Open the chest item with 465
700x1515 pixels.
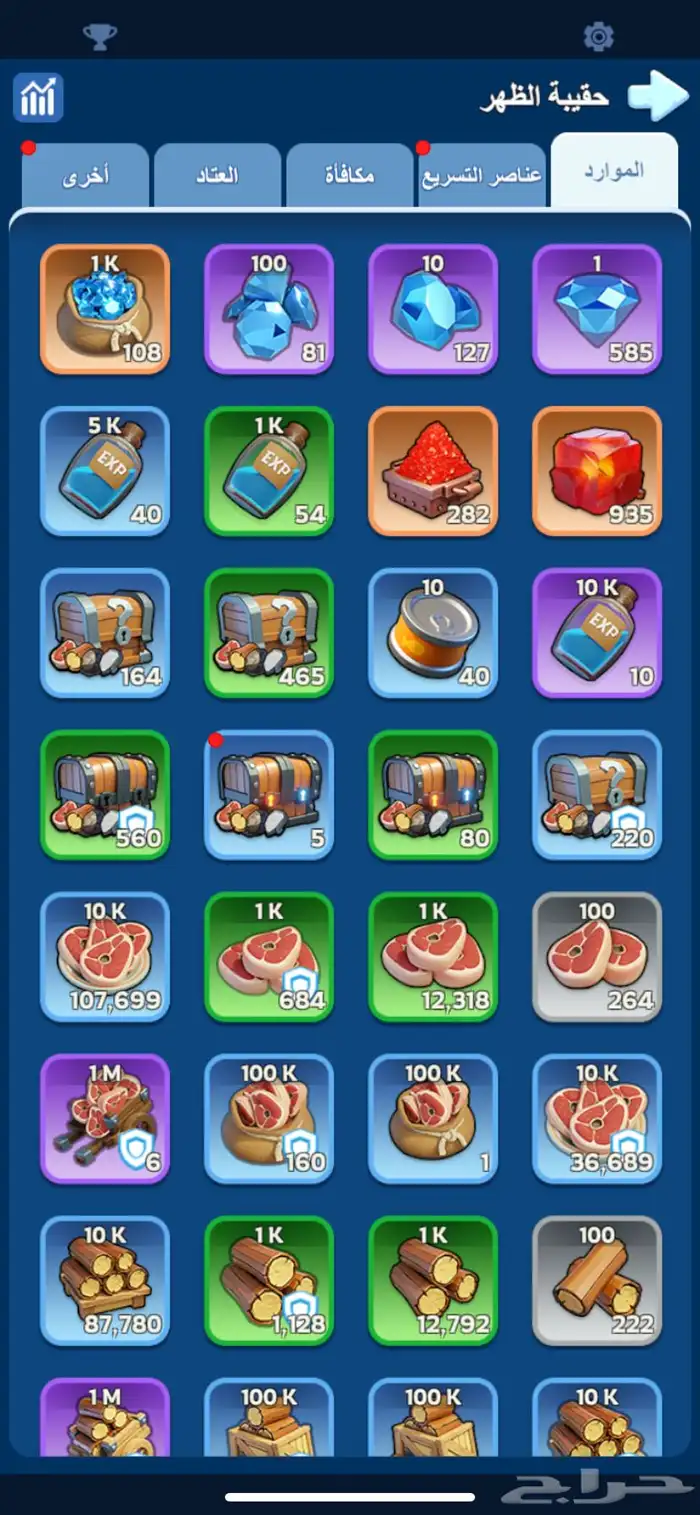pyautogui.click(x=269, y=633)
